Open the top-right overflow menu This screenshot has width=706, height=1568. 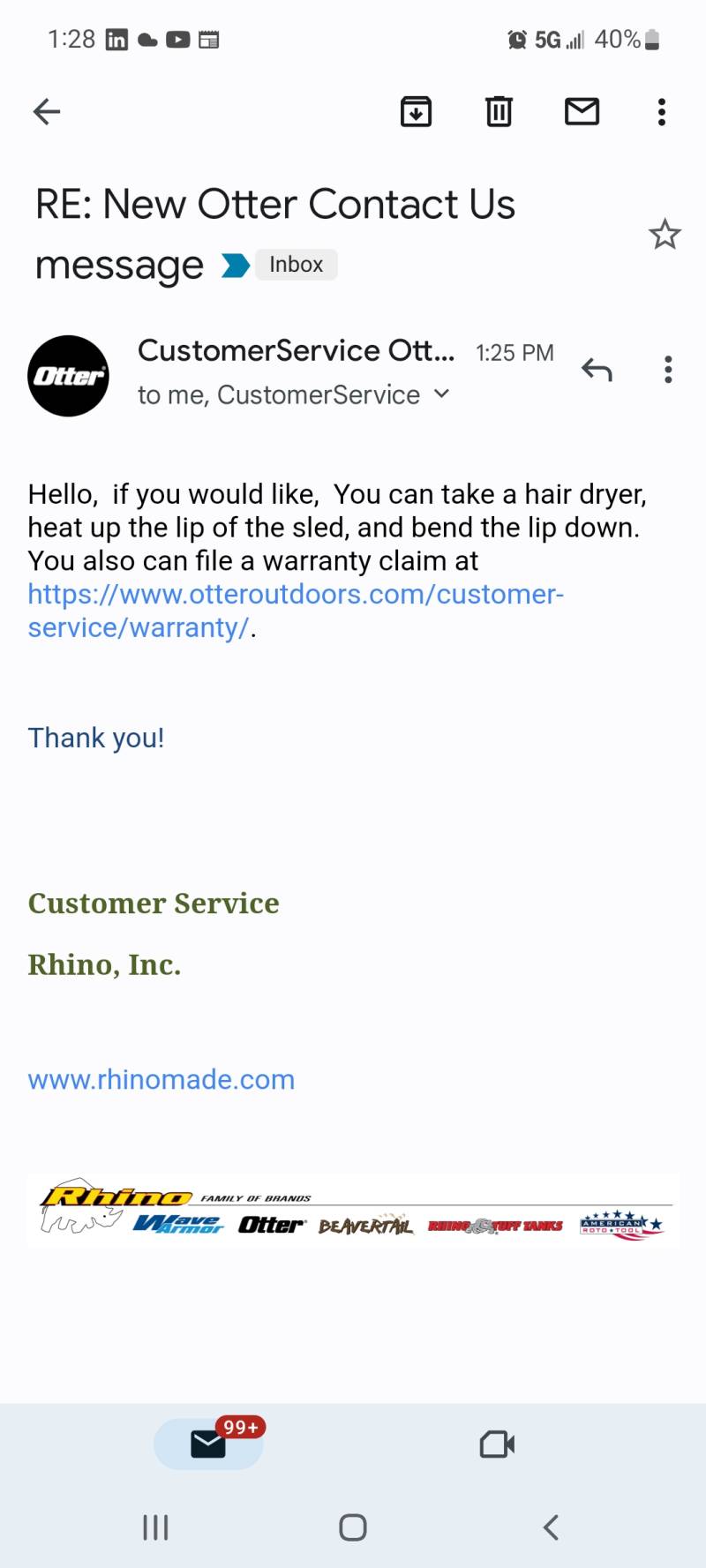click(x=662, y=111)
